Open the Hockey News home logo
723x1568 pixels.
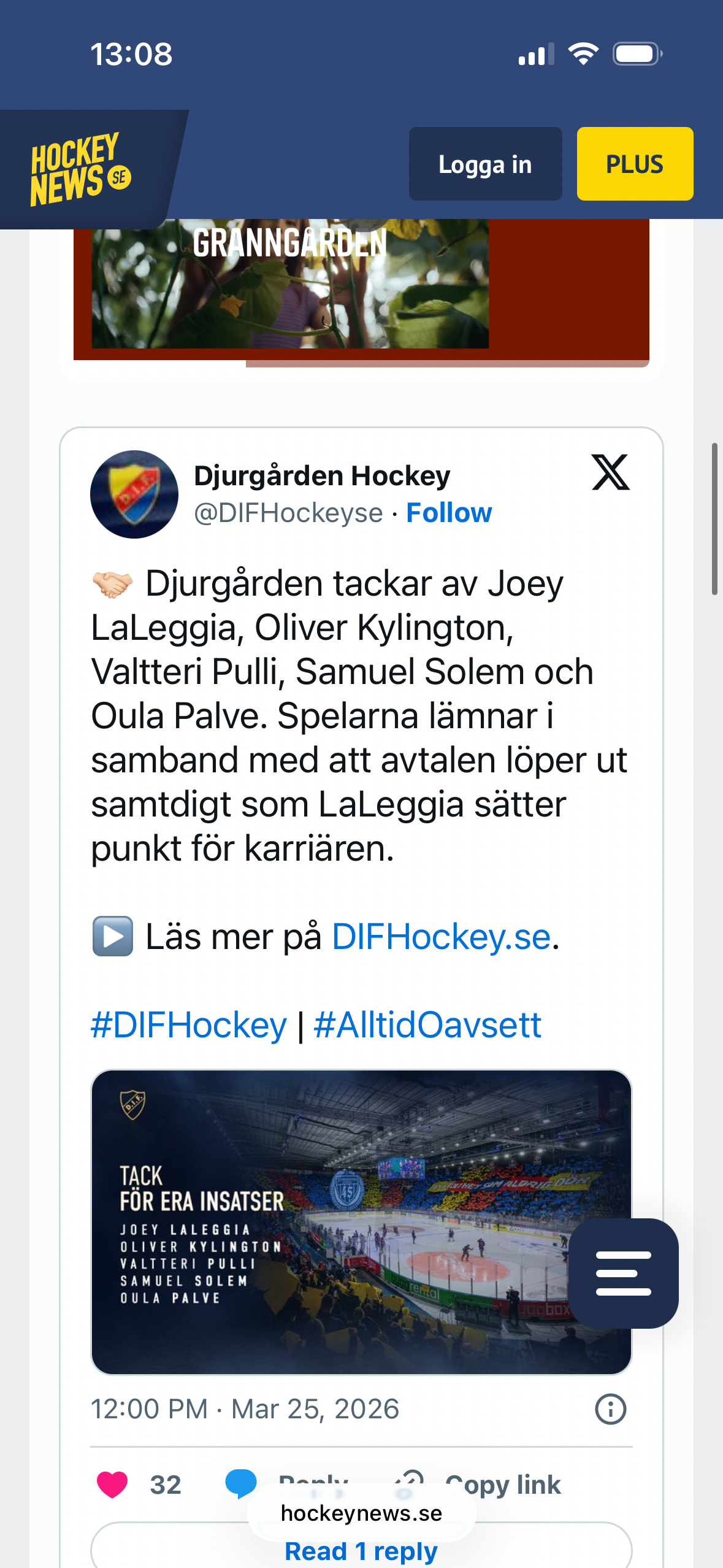81,169
